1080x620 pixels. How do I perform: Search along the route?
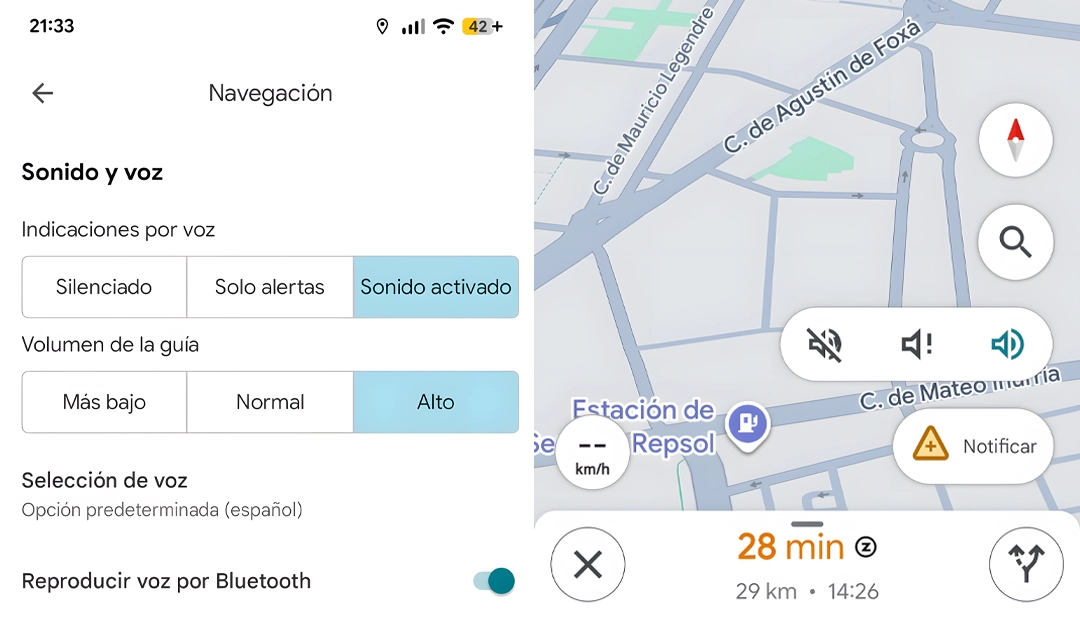[x=1015, y=242]
